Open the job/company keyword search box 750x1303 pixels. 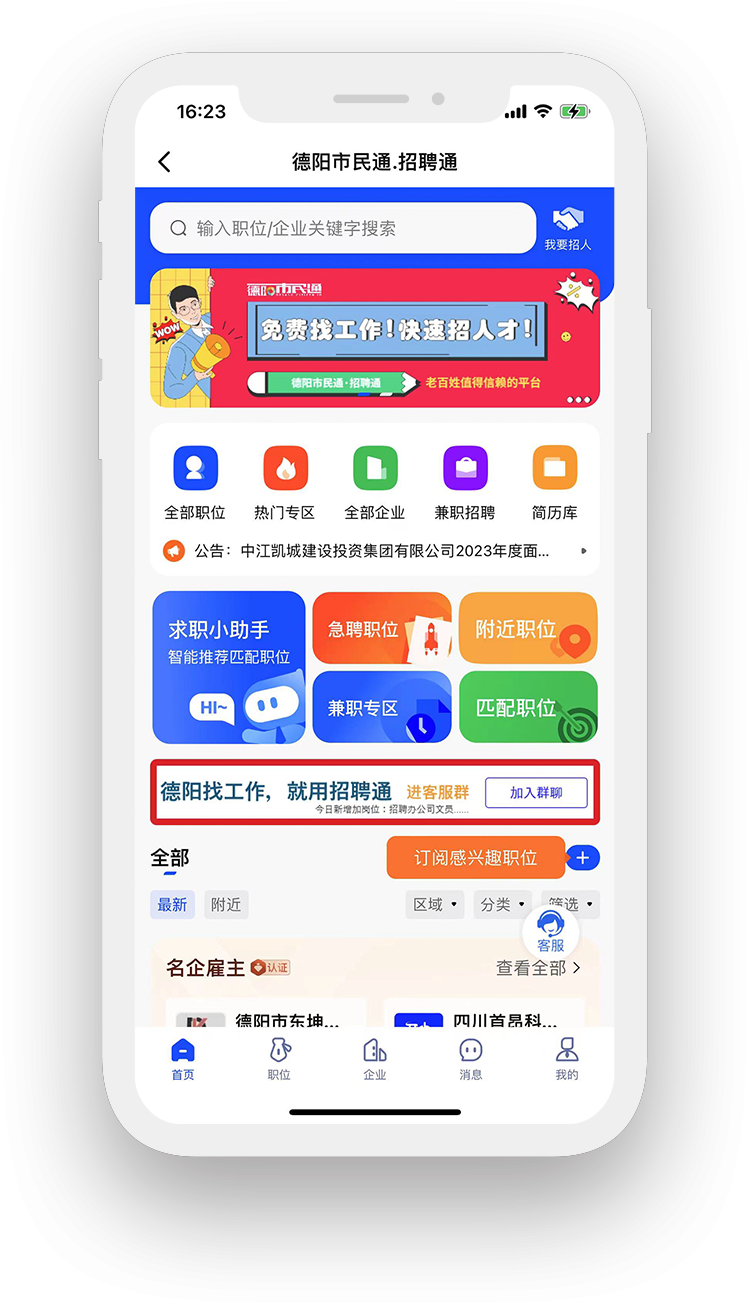pos(343,228)
